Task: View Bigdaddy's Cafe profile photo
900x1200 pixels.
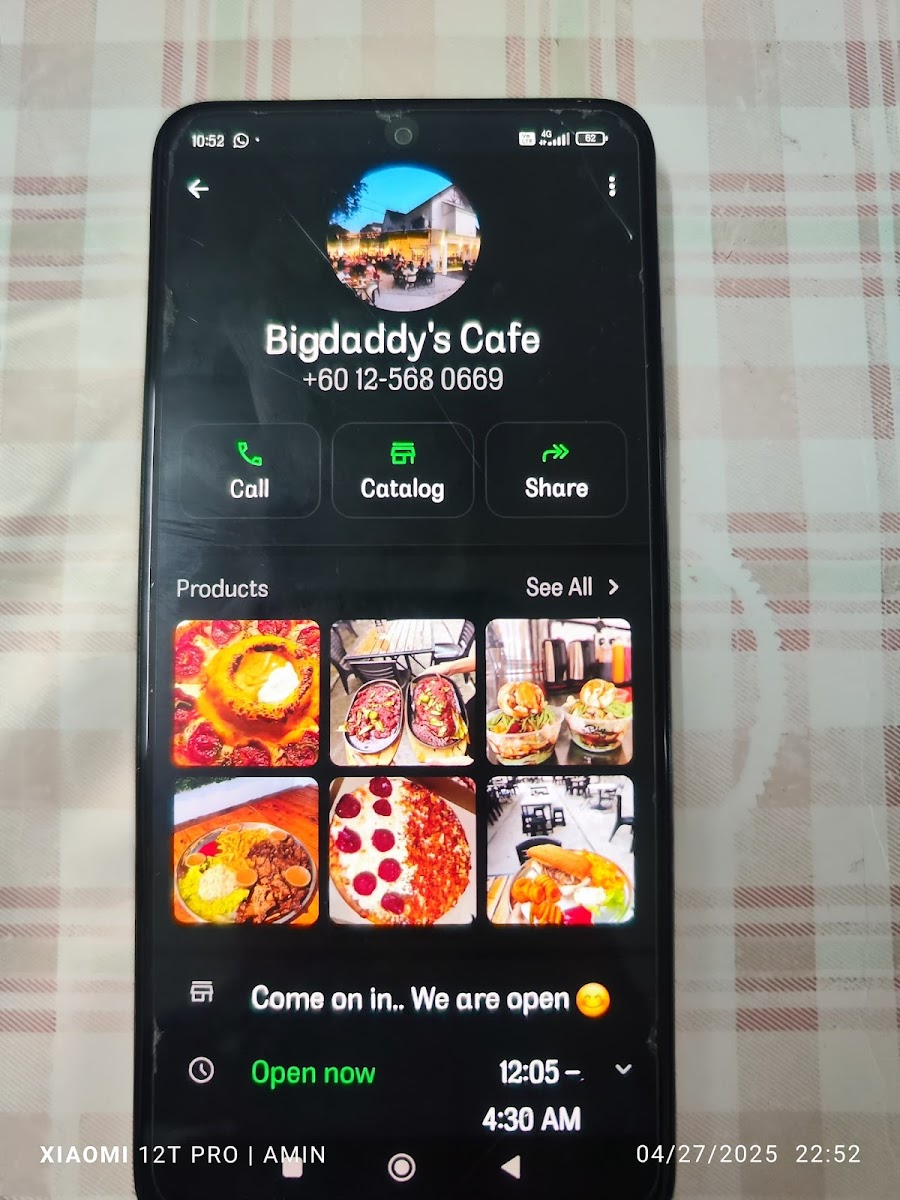Action: [x=404, y=238]
